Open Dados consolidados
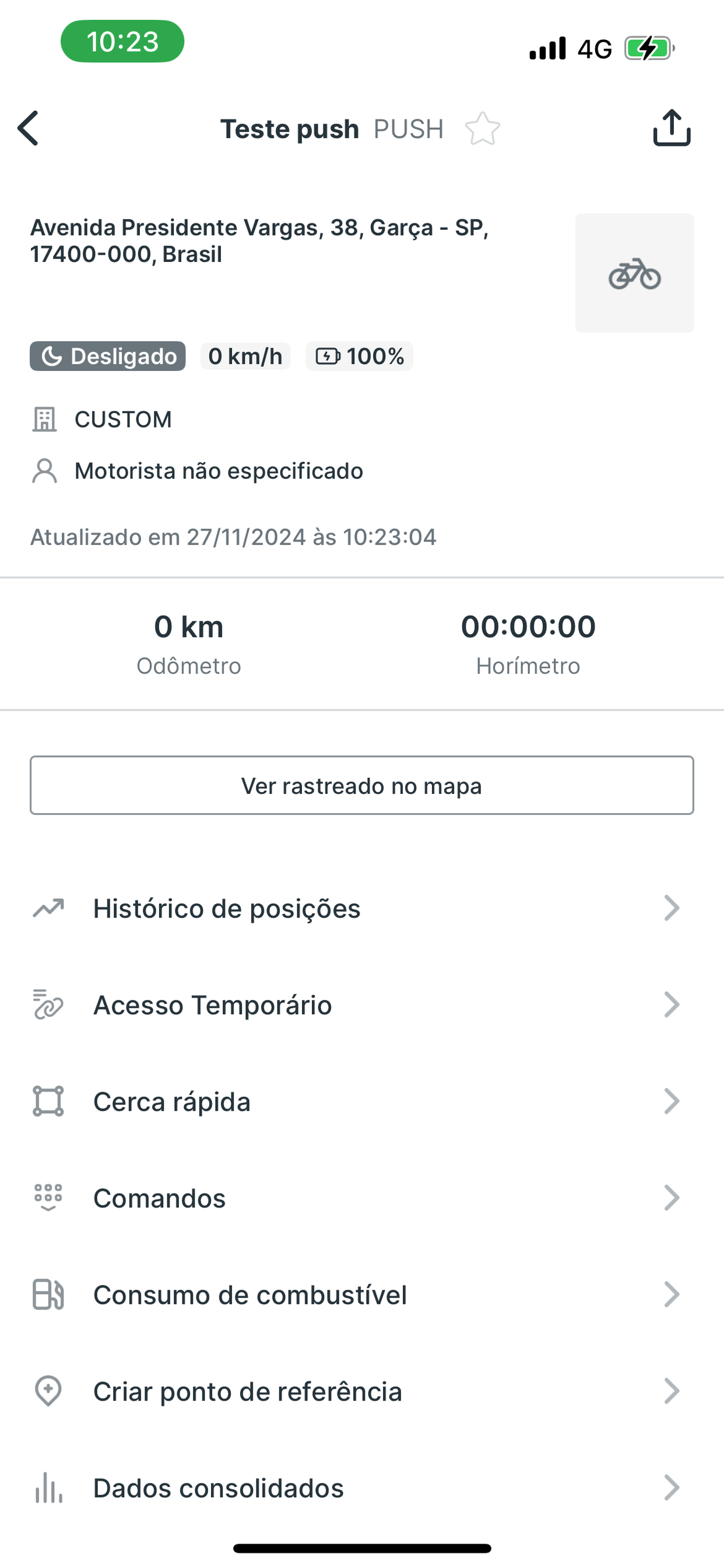Screen dimensions: 724x1568 click(362, 1487)
